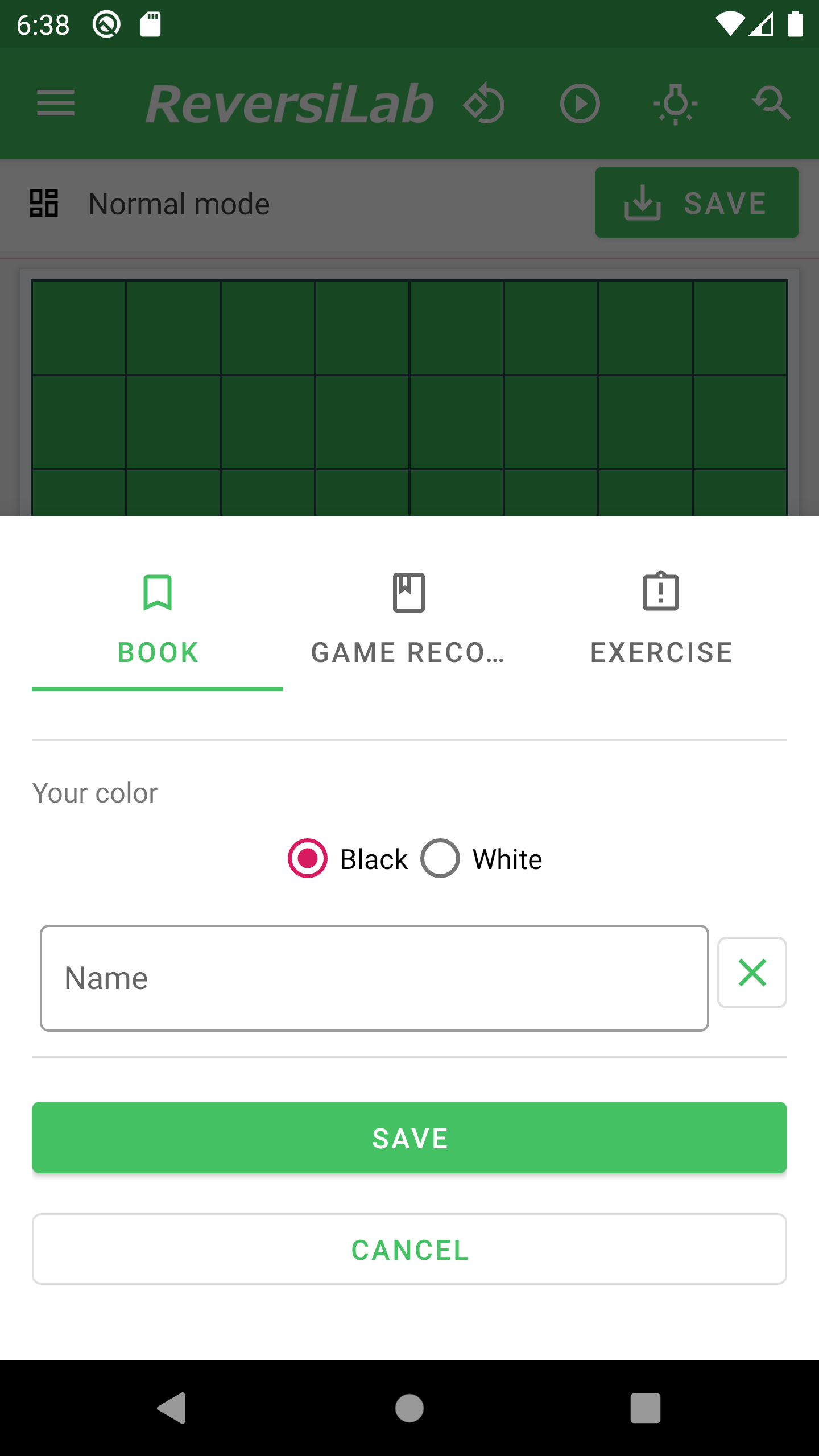Tap the Name text field
Screen dimensions: 819x1456
(x=374, y=978)
